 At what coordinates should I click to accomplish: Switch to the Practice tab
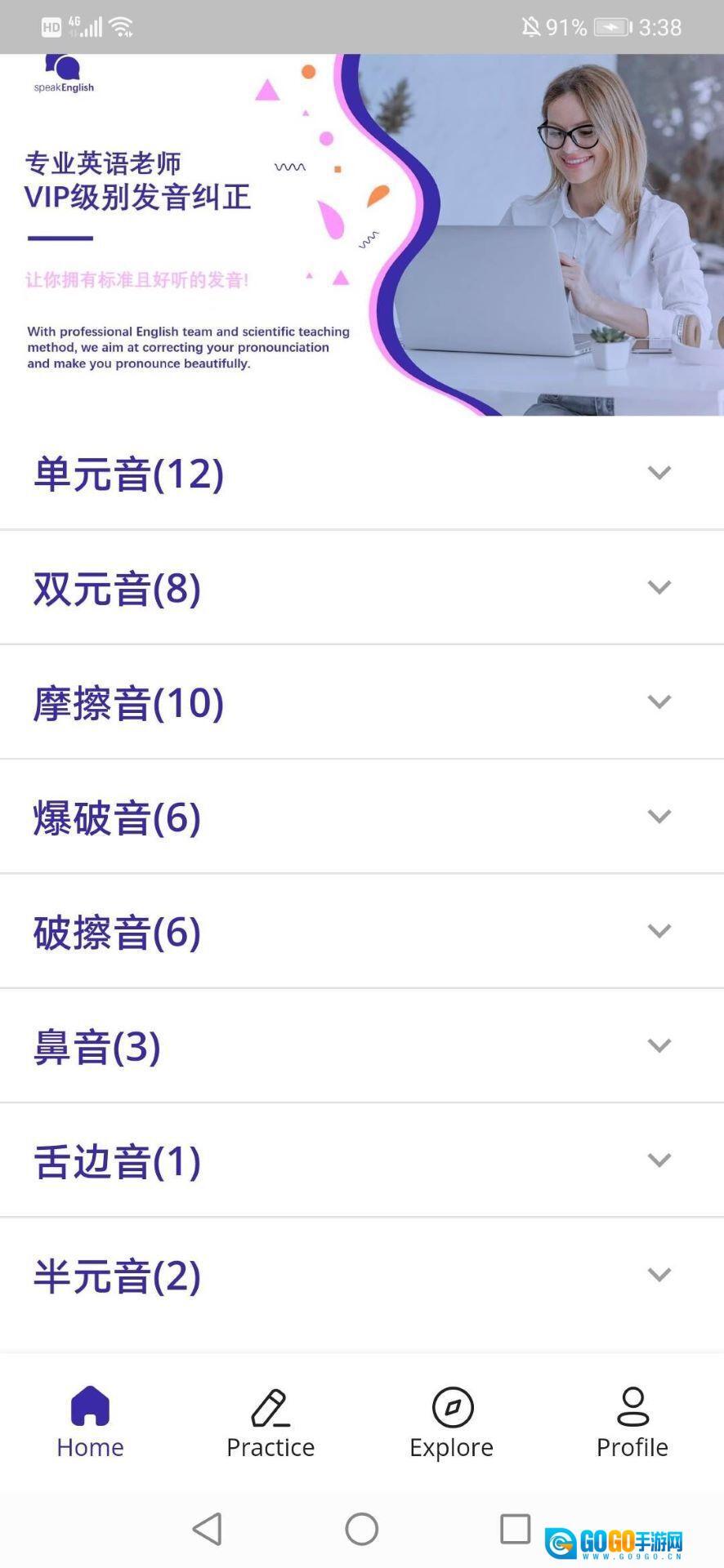tap(270, 1423)
